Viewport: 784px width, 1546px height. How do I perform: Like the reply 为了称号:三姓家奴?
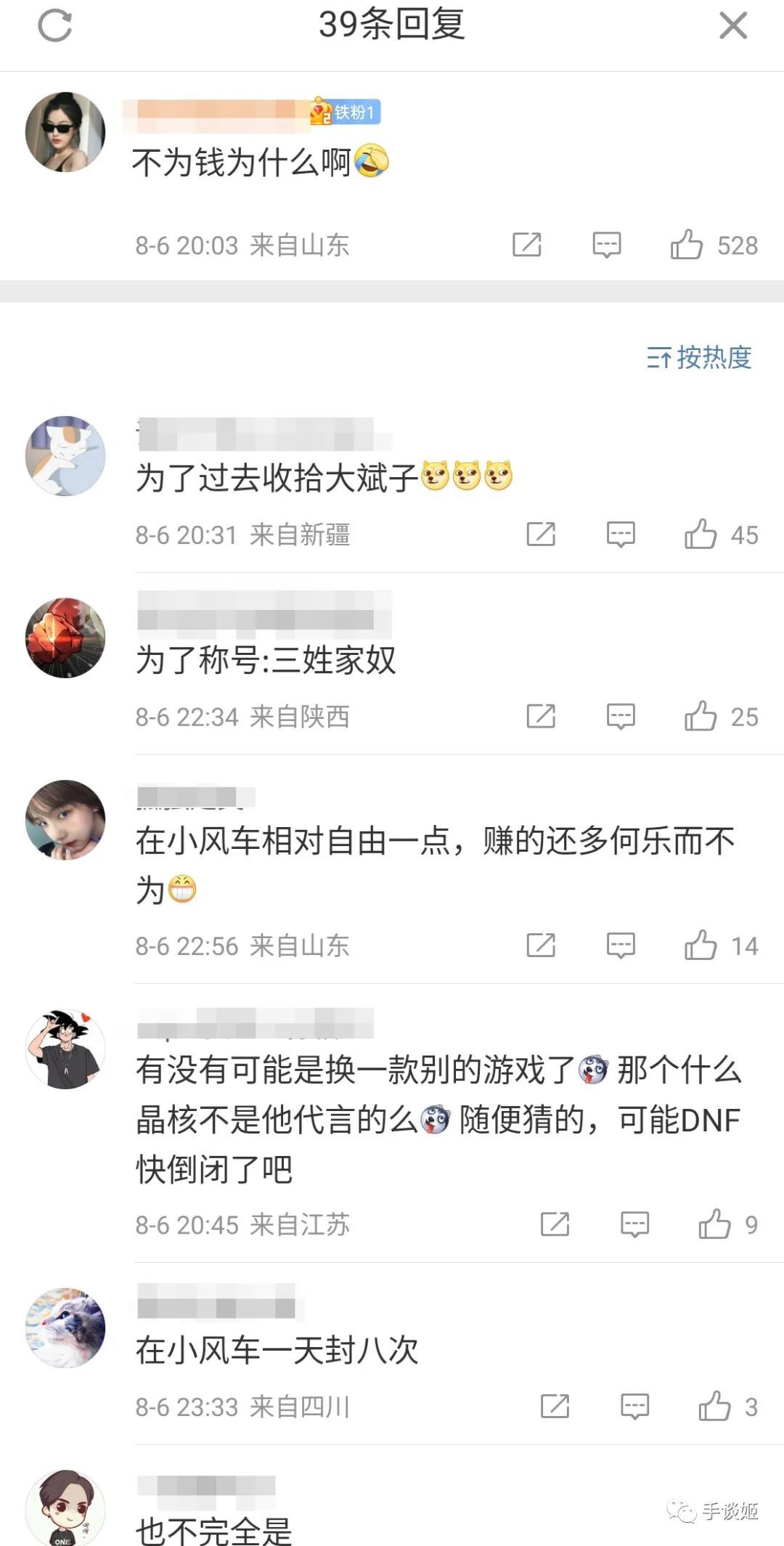701,717
